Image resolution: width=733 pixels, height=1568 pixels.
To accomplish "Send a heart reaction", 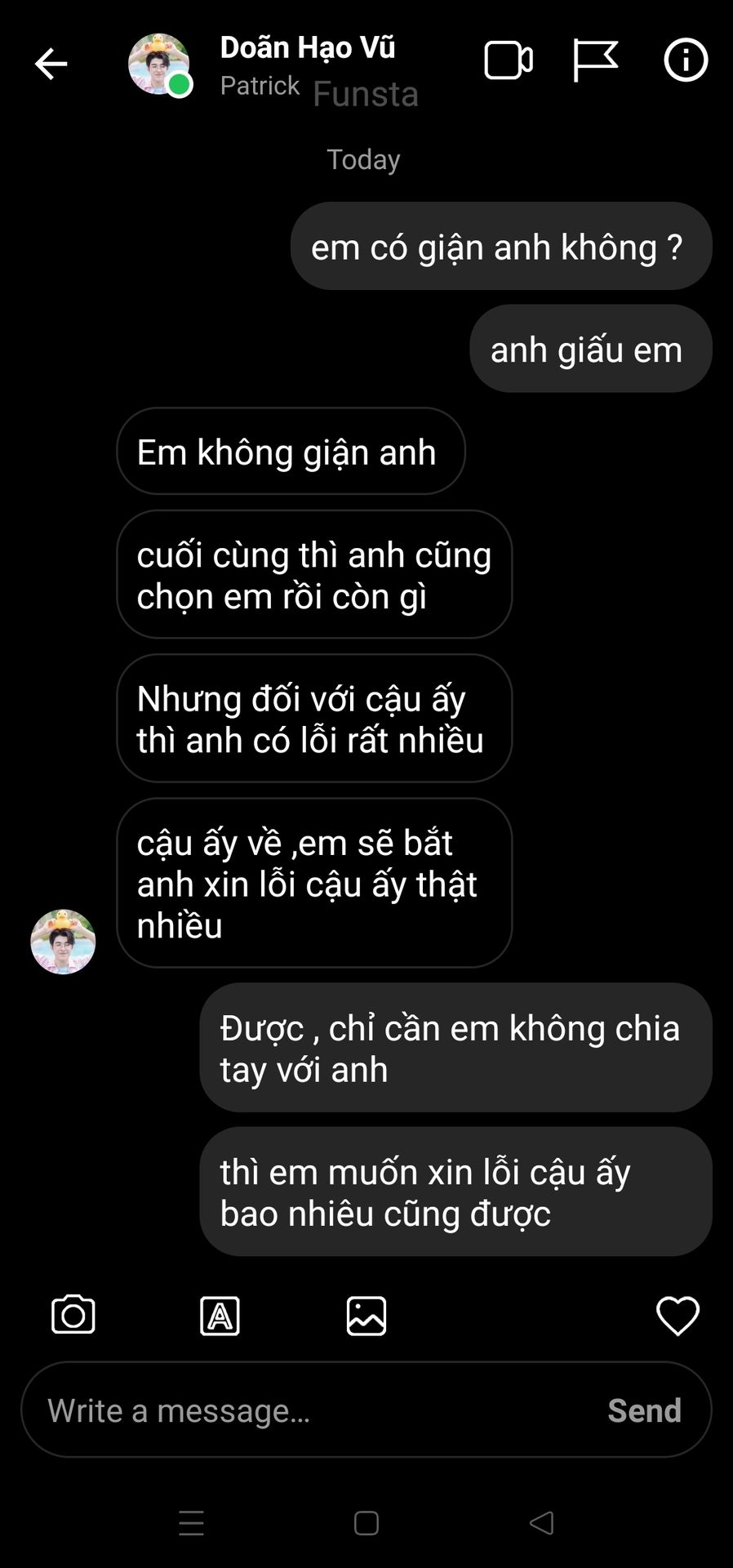I will tap(677, 1316).
